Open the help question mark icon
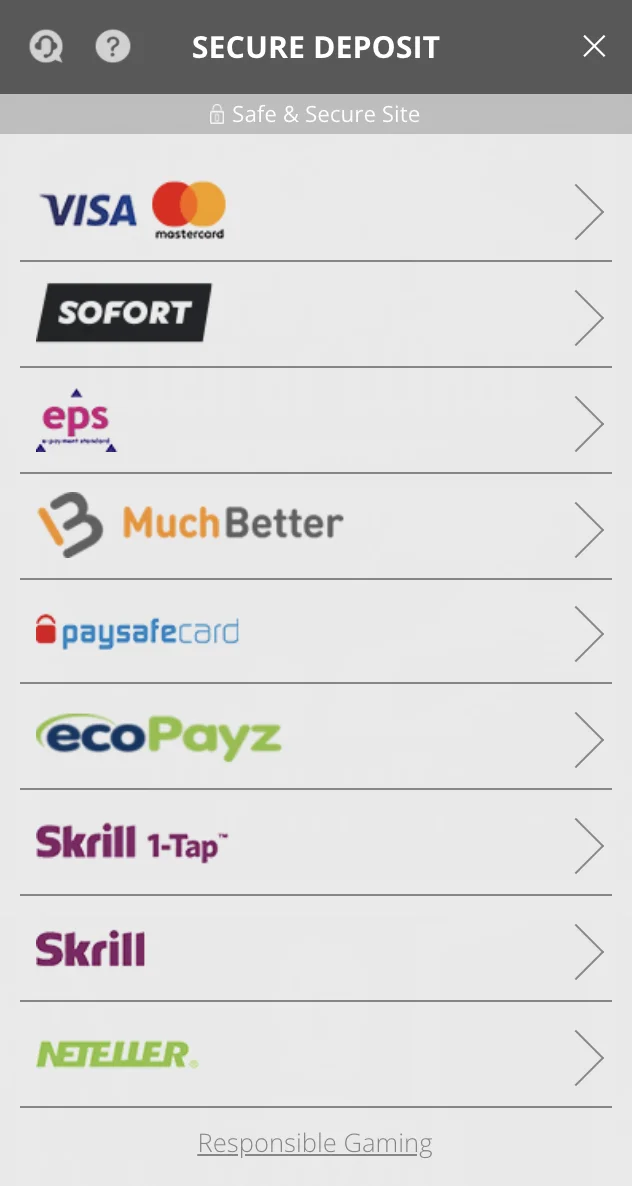The height and width of the screenshot is (1186, 632). tap(113, 47)
